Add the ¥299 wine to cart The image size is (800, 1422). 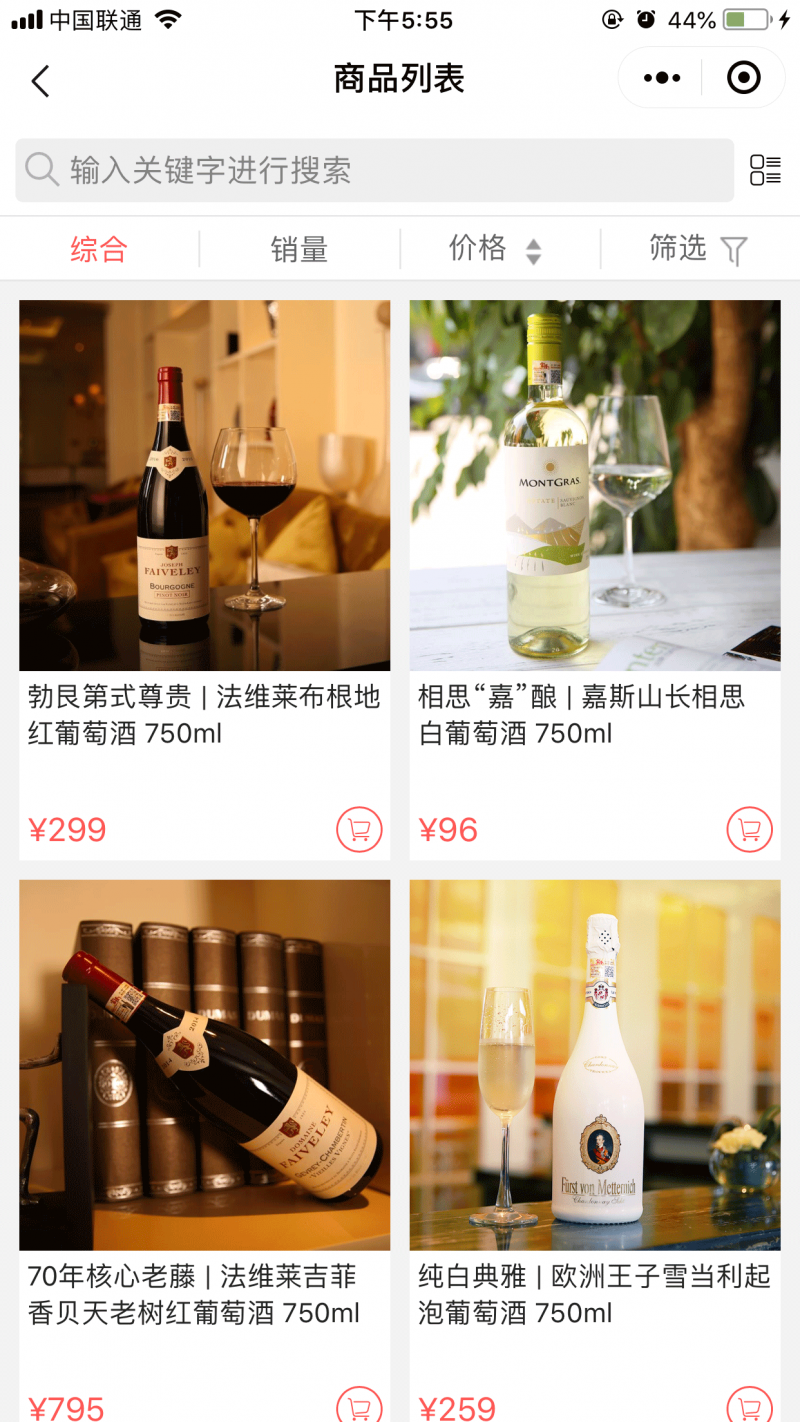coord(359,829)
